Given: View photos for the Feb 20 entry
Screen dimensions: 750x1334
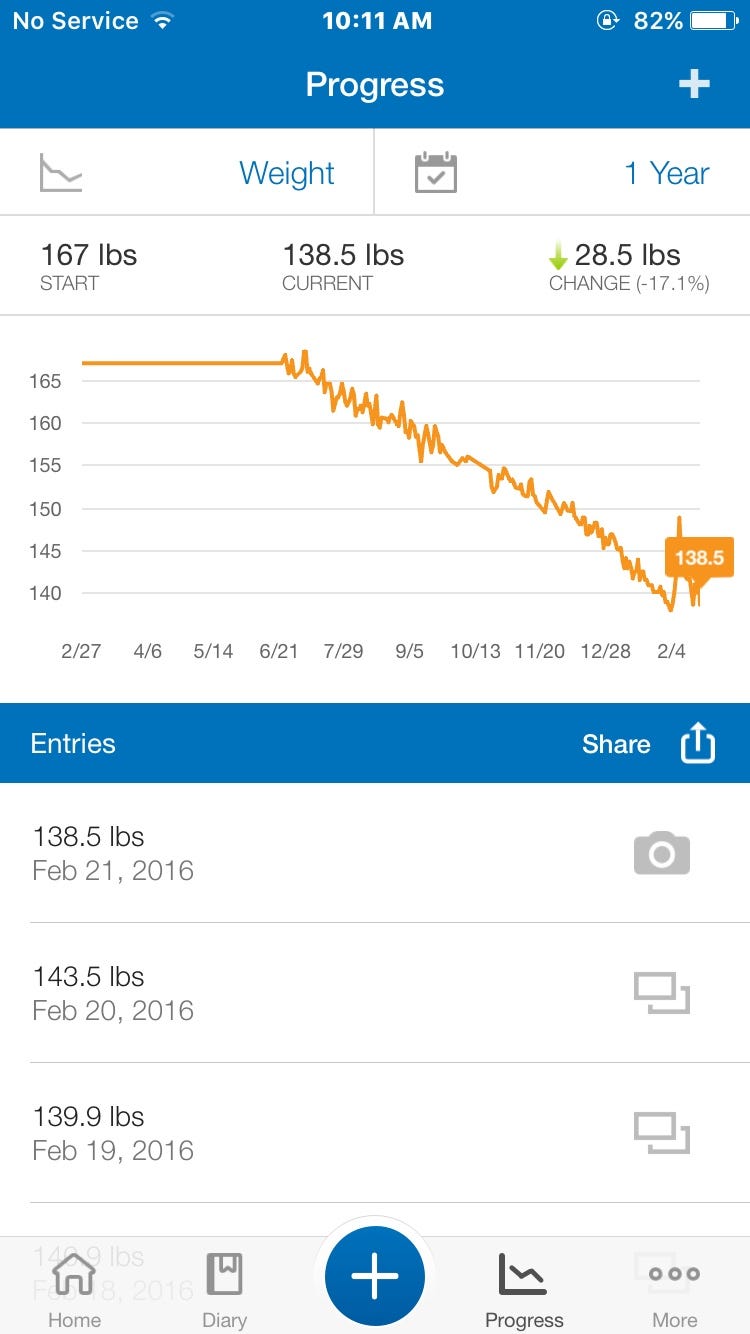Looking at the screenshot, I should [x=662, y=993].
